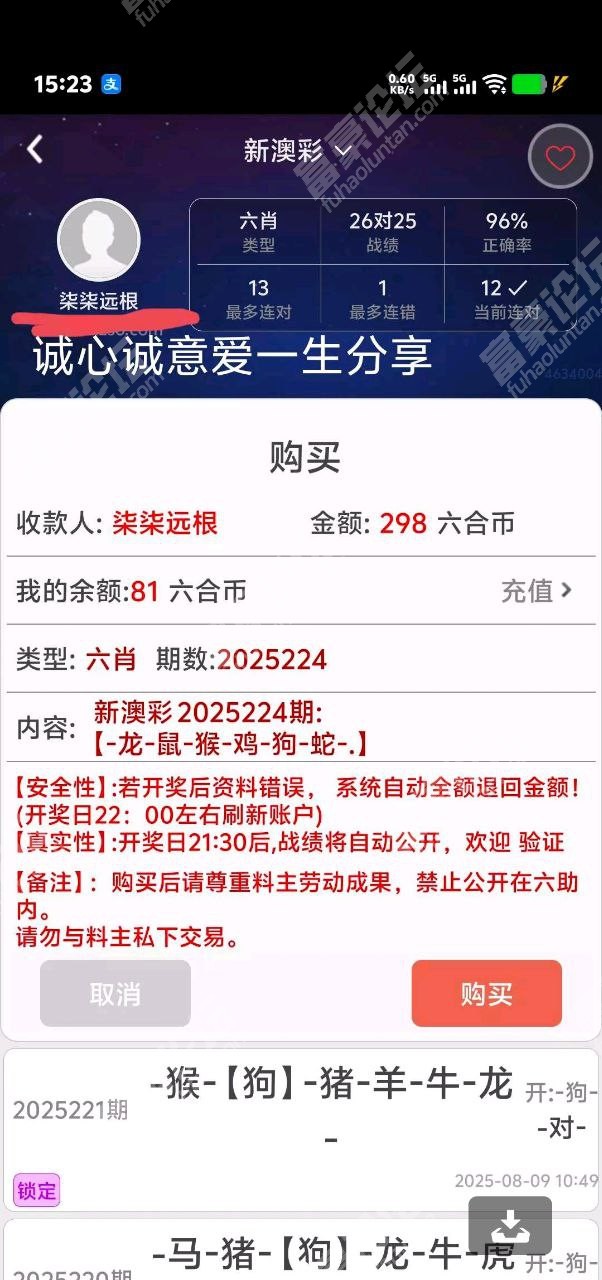Open the 2025221期 record card
This screenshot has height=1280, width=602.
pyautogui.click(x=301, y=1128)
